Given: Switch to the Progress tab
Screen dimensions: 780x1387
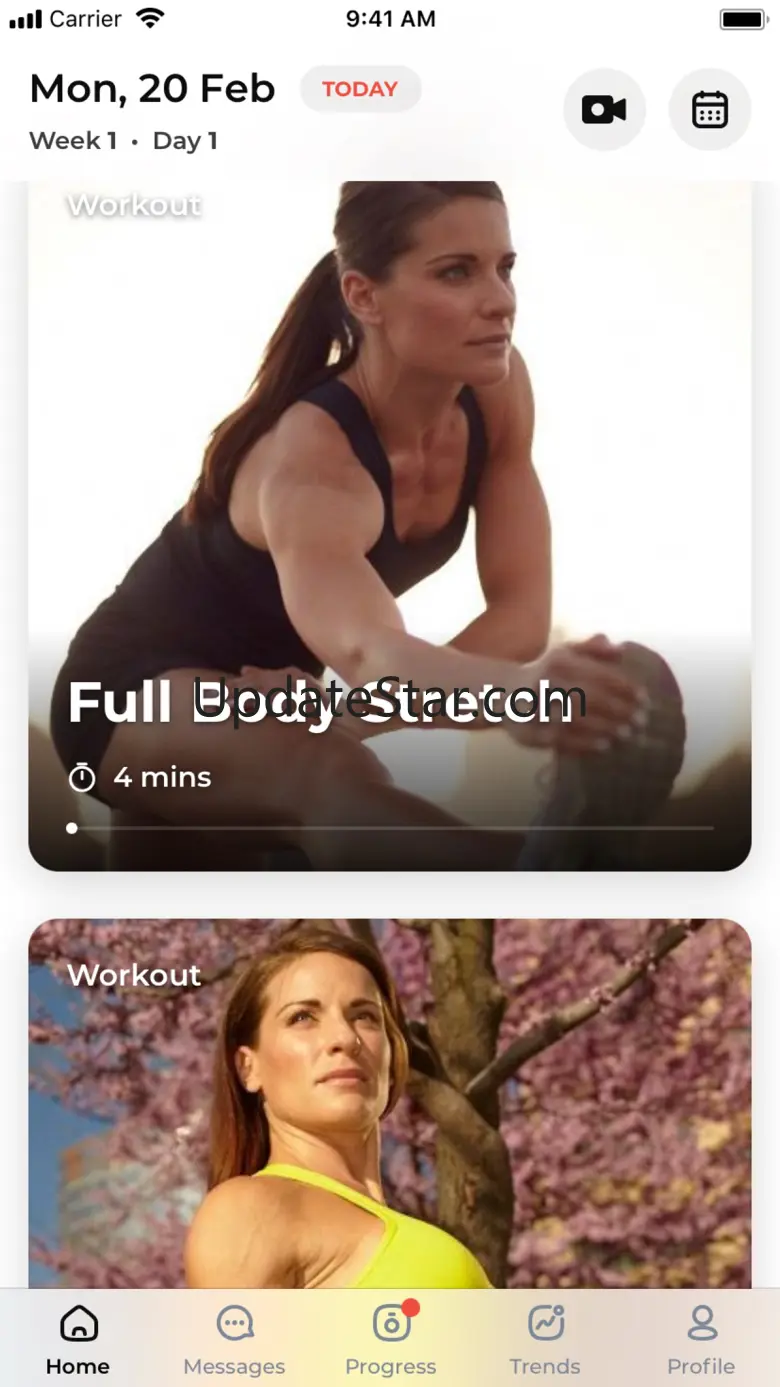Looking at the screenshot, I should click(391, 1340).
